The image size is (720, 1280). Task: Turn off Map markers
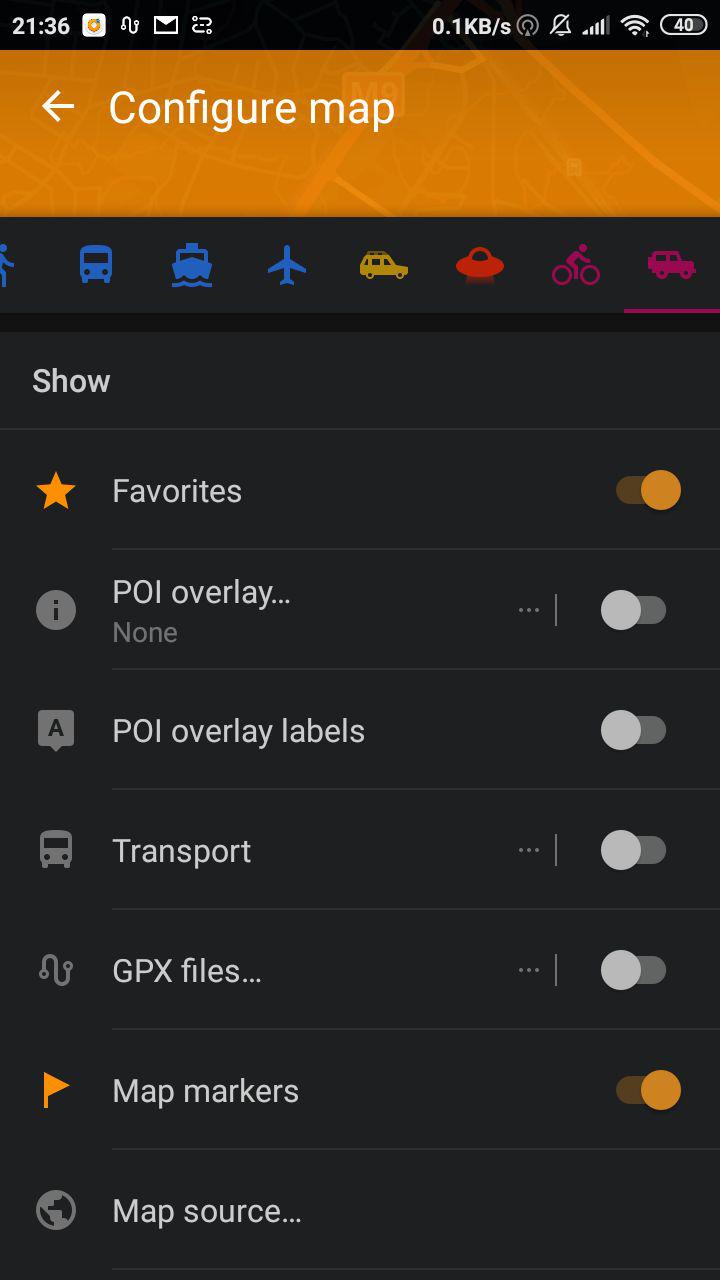pyautogui.click(x=648, y=1090)
